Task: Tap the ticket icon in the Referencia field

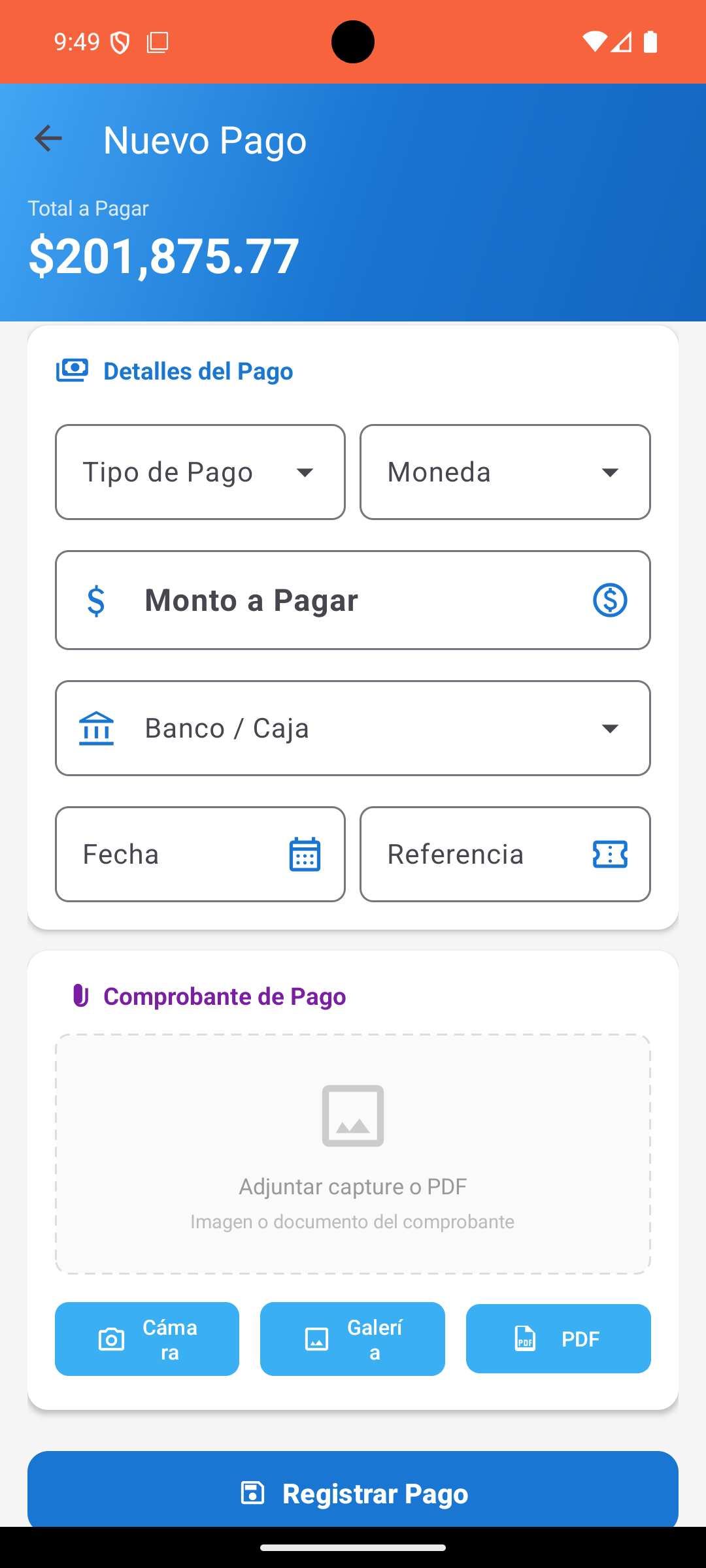Action: pyautogui.click(x=609, y=853)
